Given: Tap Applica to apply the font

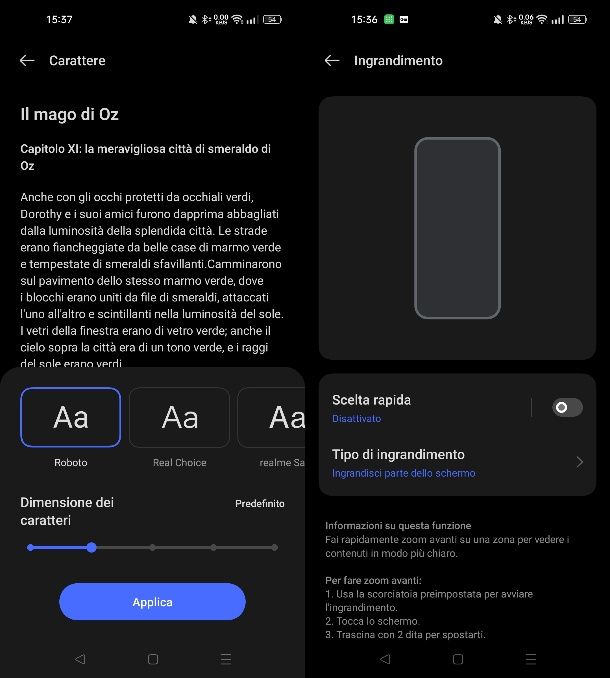Looking at the screenshot, I should coord(152,602).
